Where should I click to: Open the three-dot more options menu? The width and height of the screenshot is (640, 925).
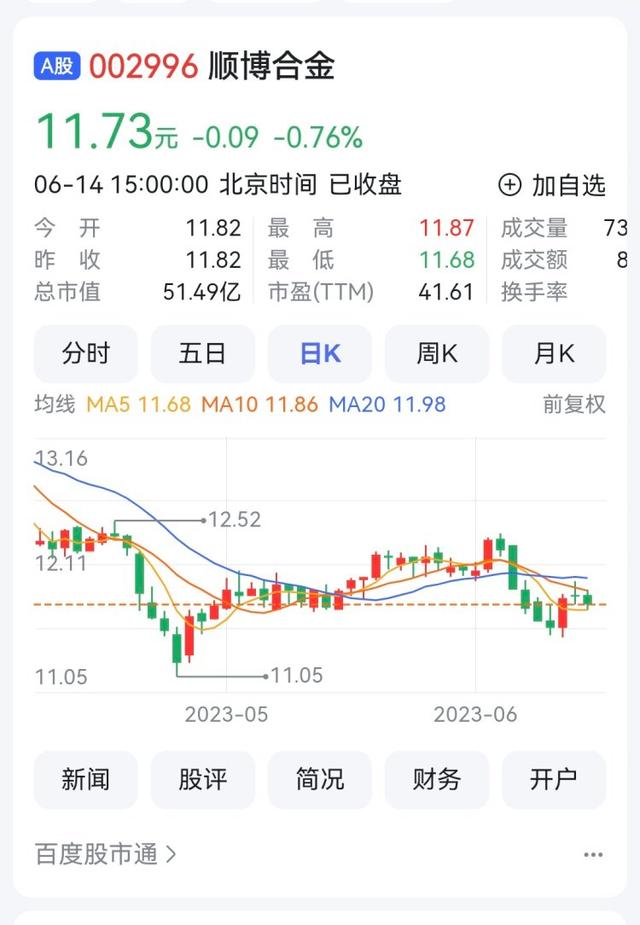coord(593,855)
